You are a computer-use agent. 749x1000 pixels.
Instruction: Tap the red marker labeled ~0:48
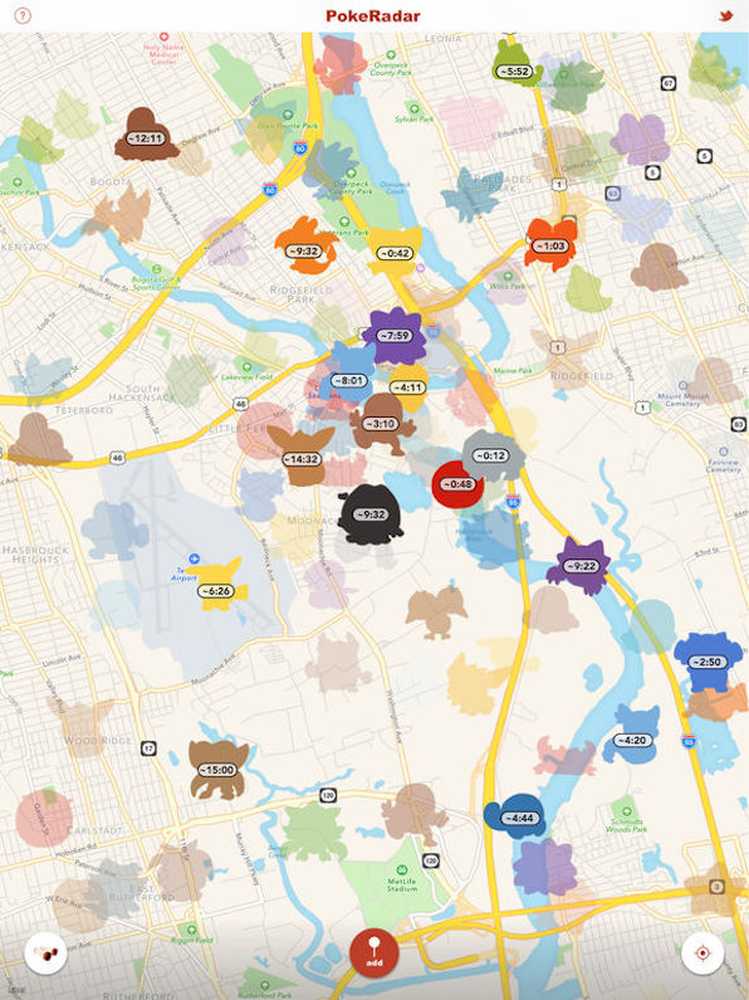(458, 483)
